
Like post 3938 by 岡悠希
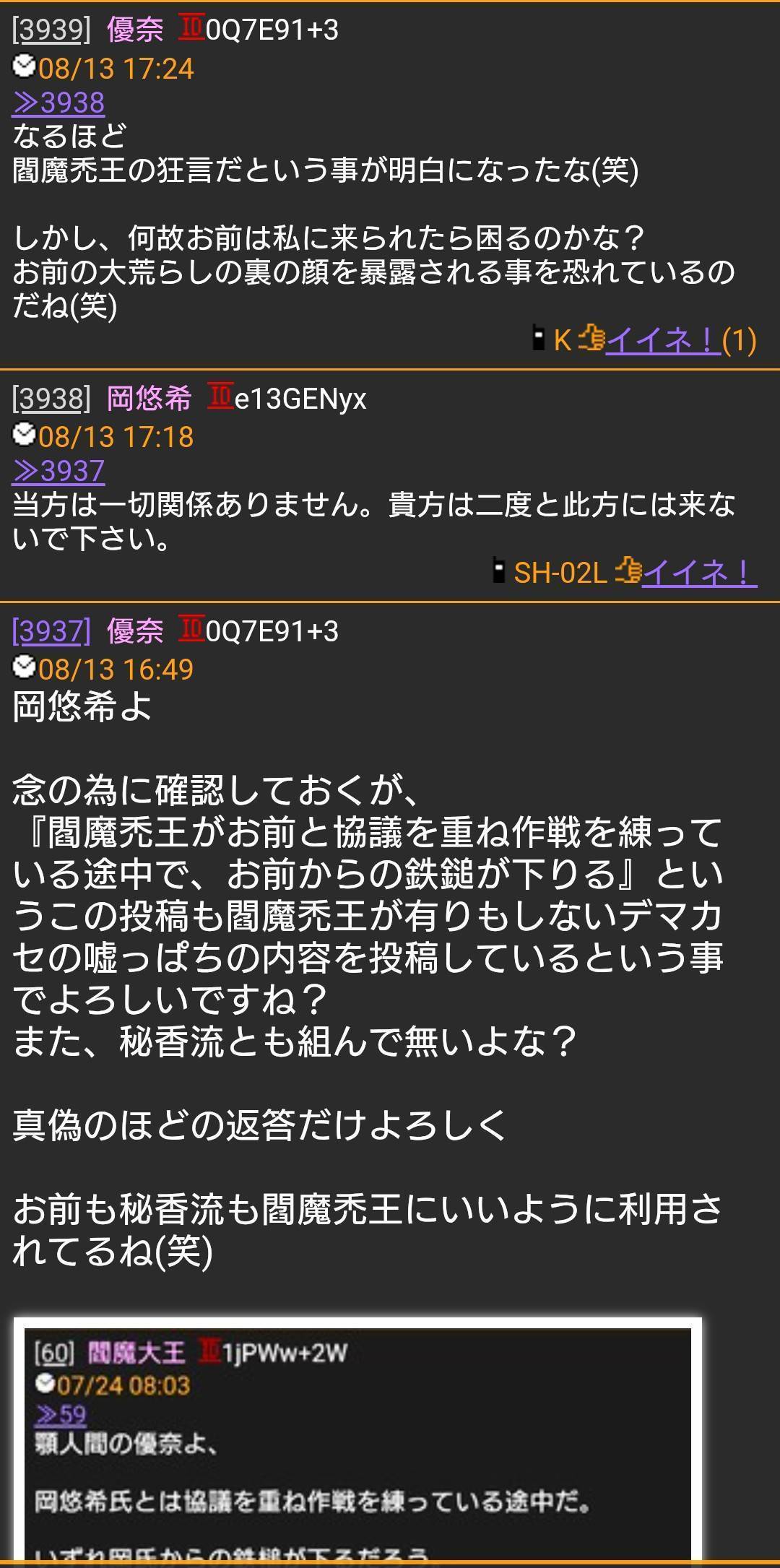pos(698,573)
